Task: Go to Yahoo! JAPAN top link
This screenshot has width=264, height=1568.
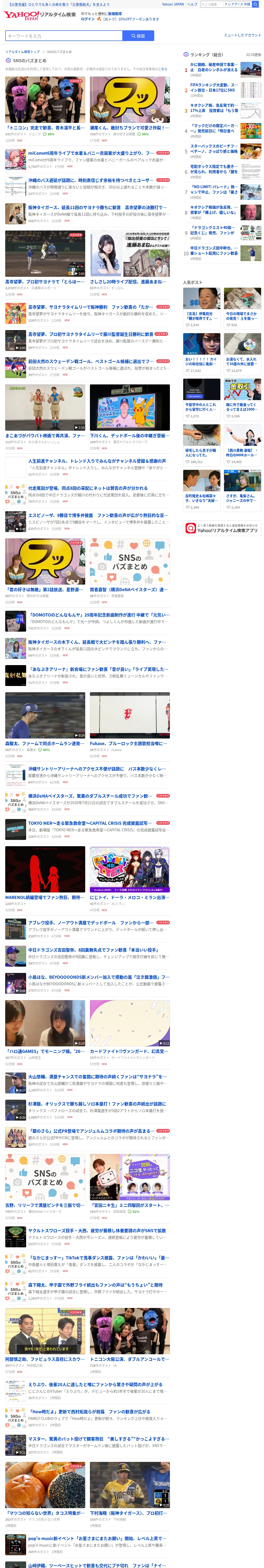Action: tap(173, 4)
